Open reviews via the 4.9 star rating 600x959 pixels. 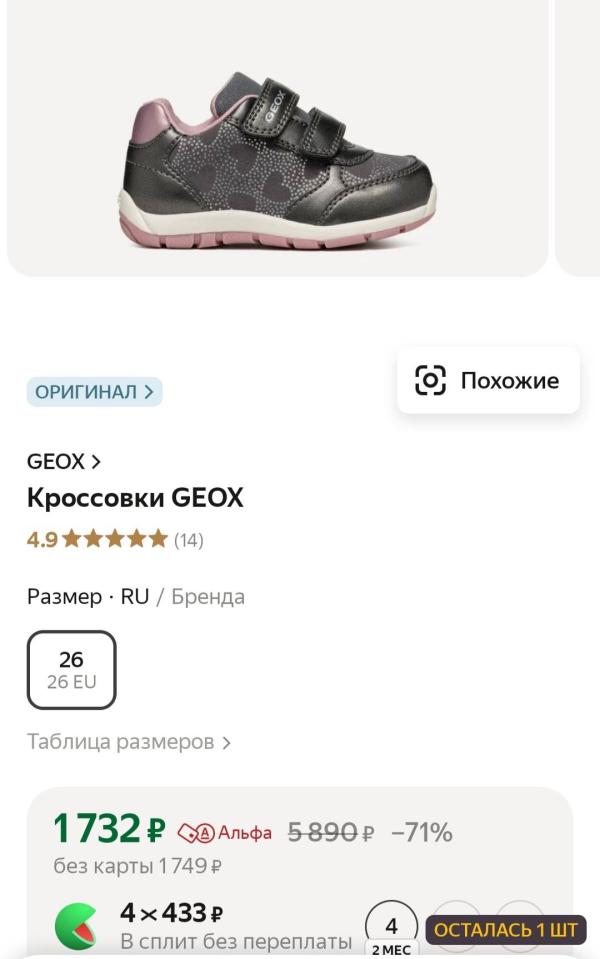pos(115,539)
